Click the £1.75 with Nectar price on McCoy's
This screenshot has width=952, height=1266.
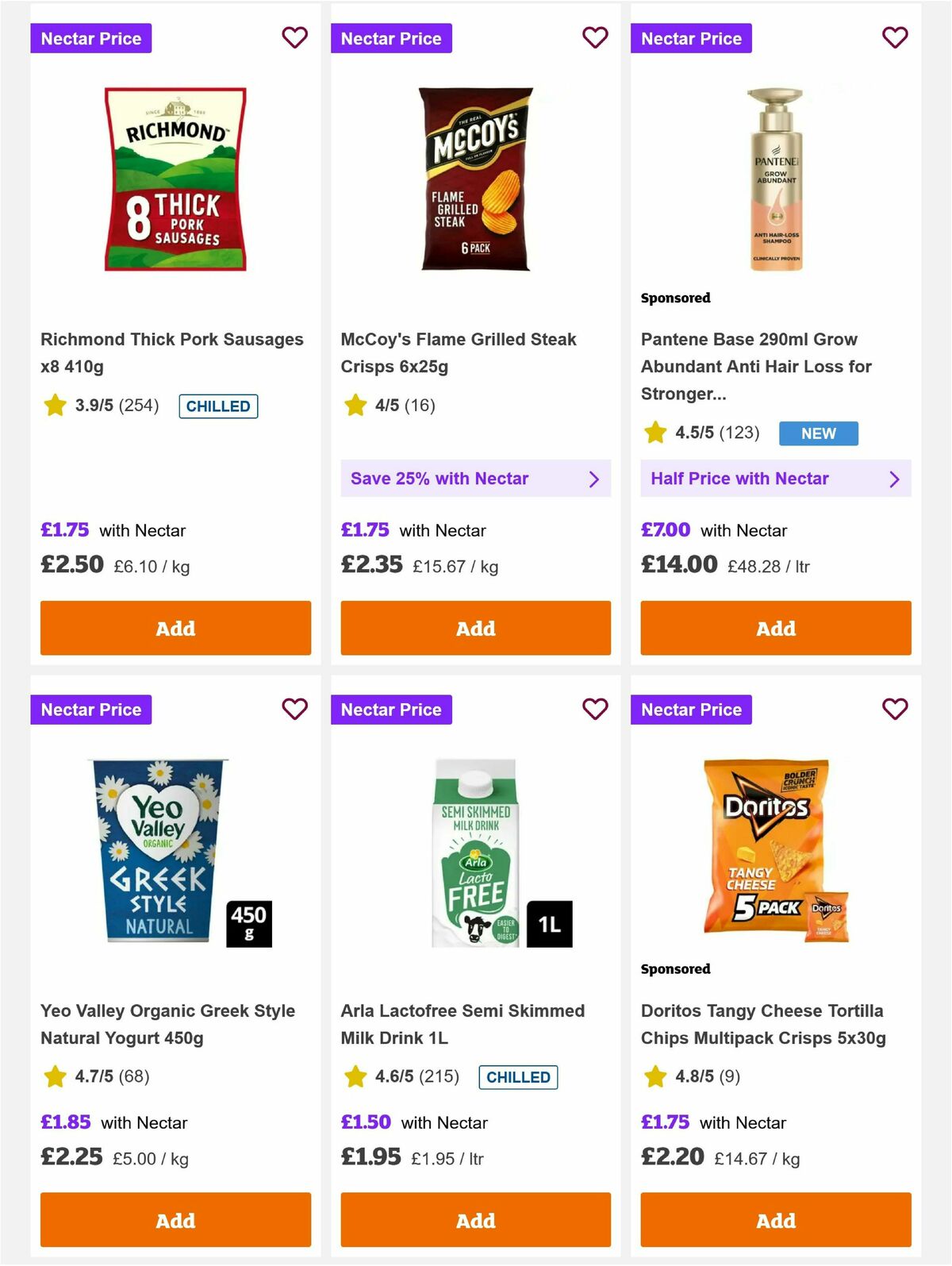point(365,529)
